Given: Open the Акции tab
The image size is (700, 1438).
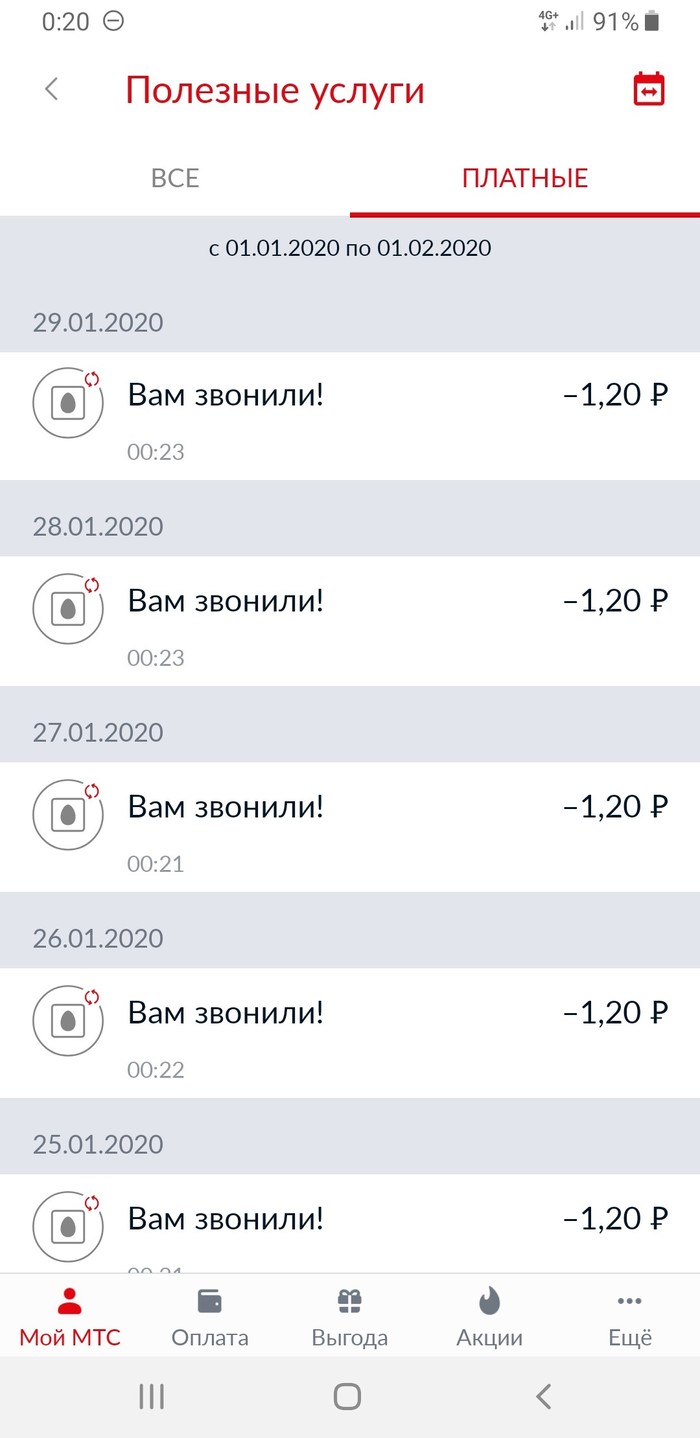Looking at the screenshot, I should tap(489, 1317).
